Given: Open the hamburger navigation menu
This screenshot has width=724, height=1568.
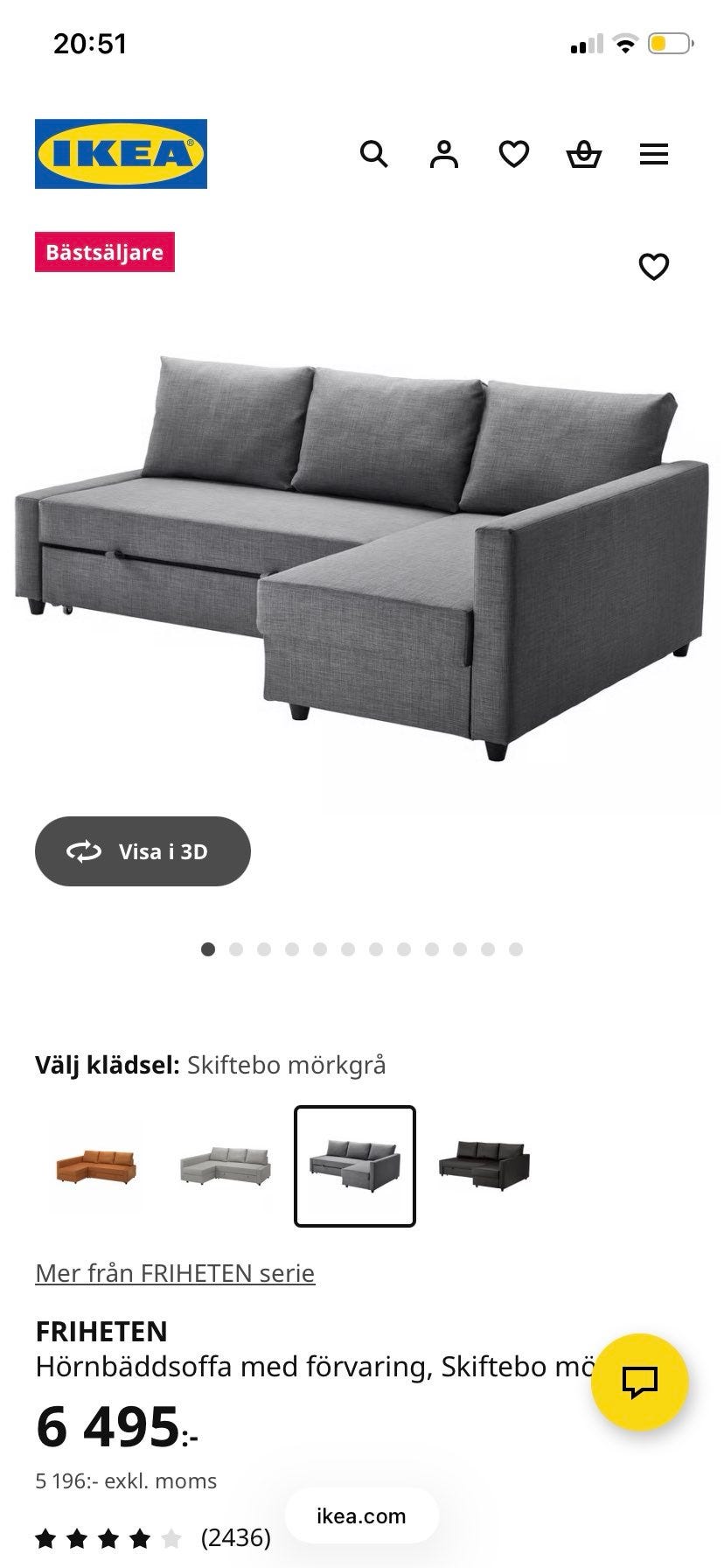Looking at the screenshot, I should (654, 154).
